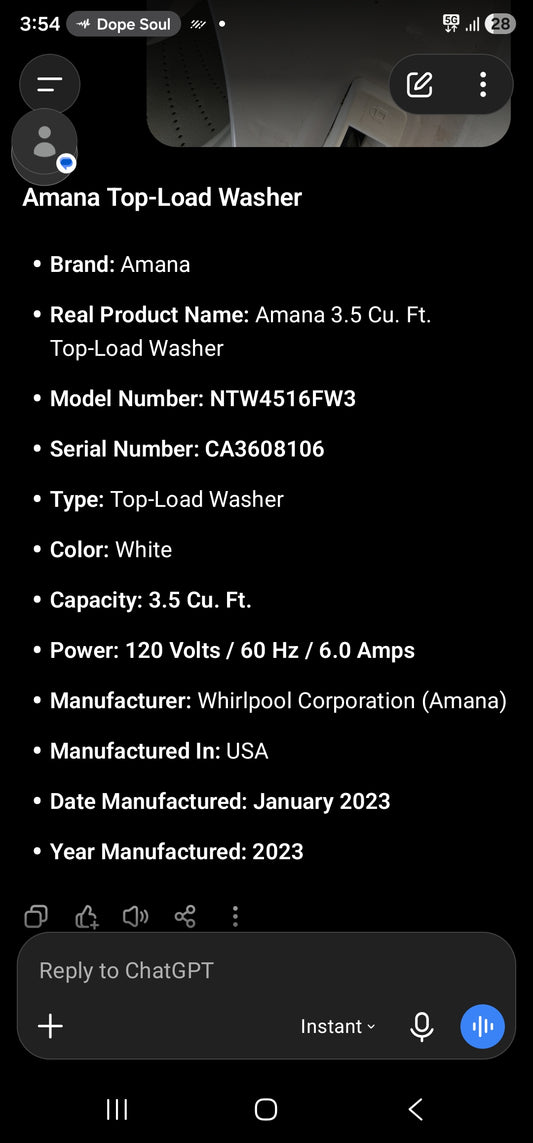Start voice mode with blue button
This screenshot has height=1143, width=533.
[483, 1026]
